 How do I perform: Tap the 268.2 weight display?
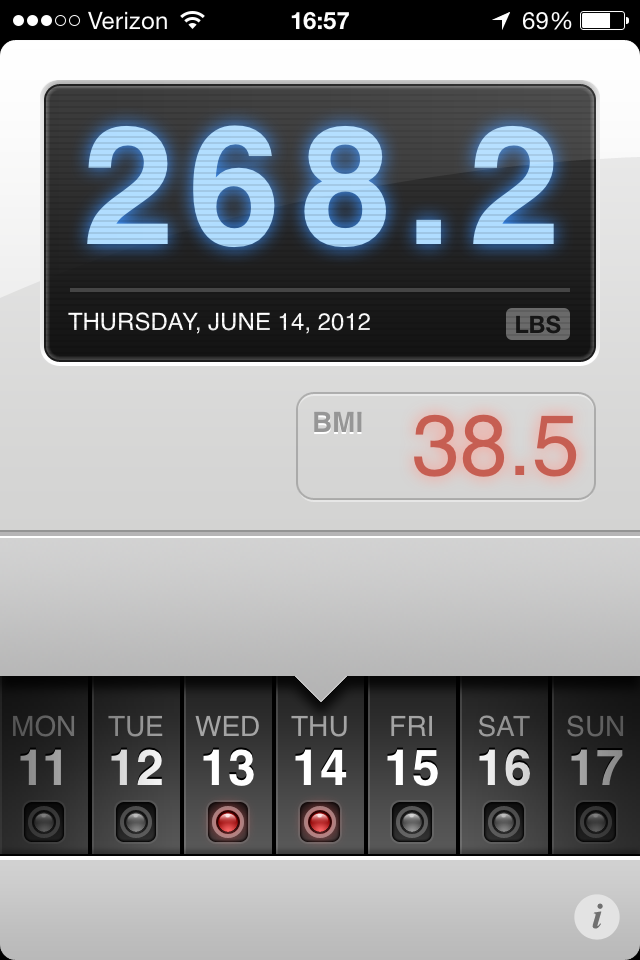coord(320,188)
